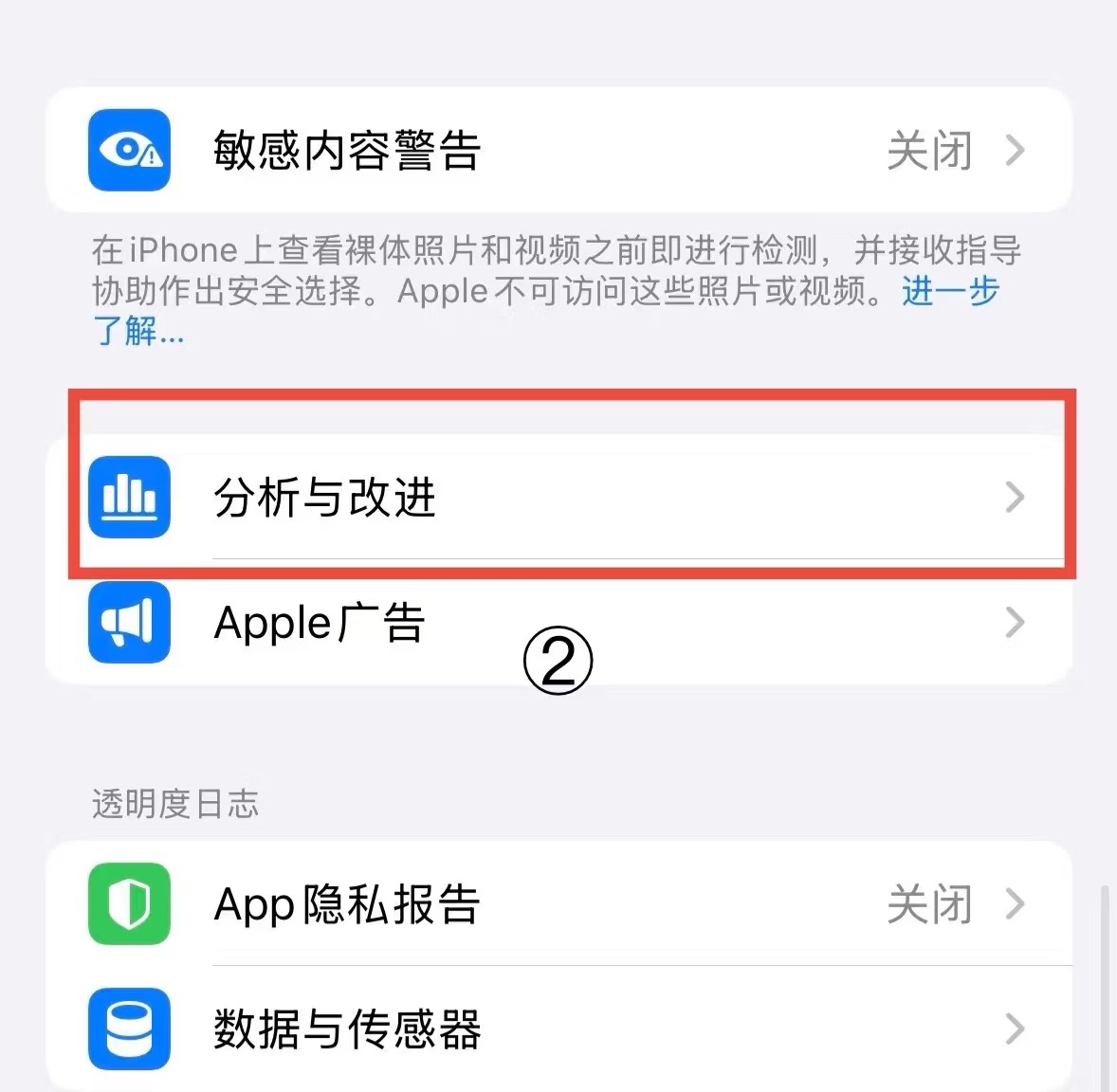The width and height of the screenshot is (1117, 1092).
Task: Tap the 进一步了解 link
Action: pyautogui.click(x=950, y=291)
